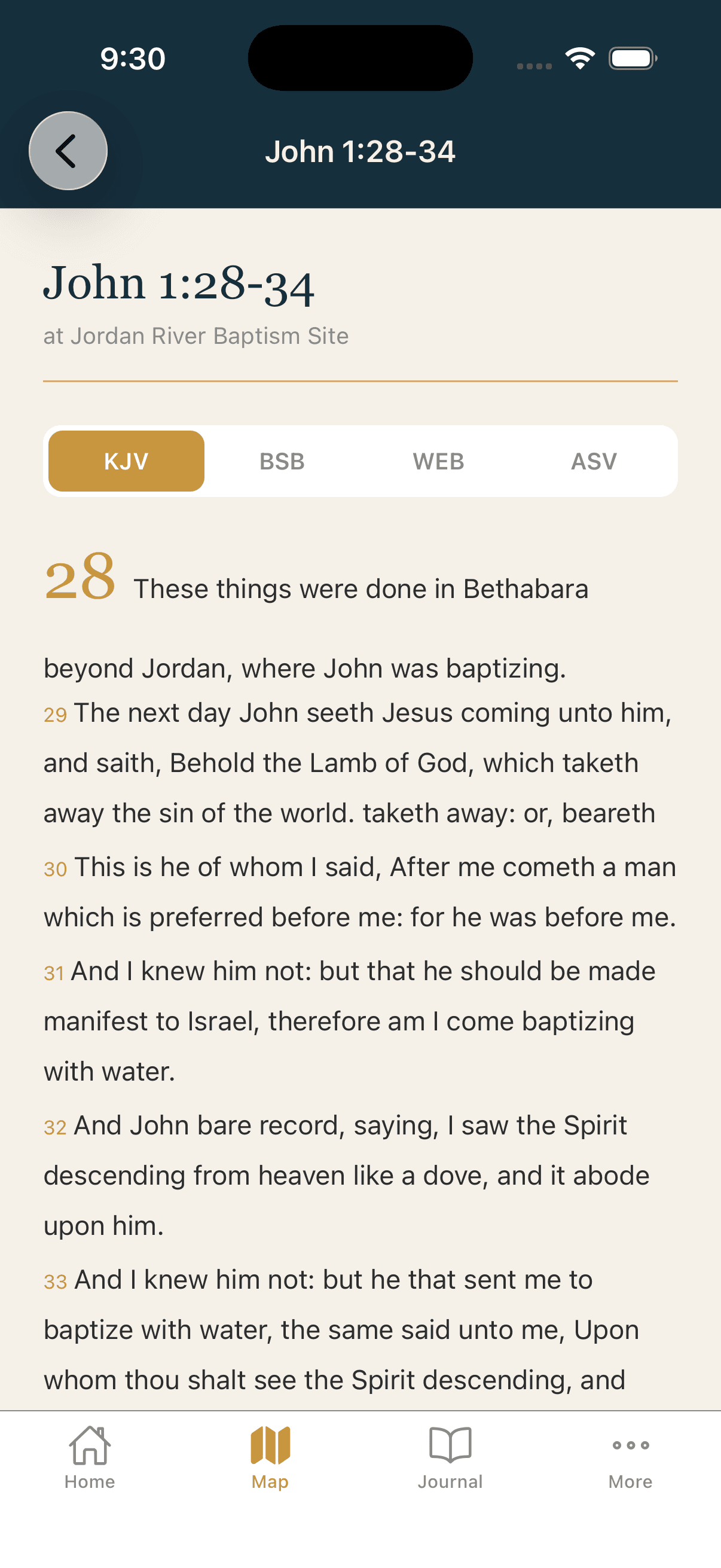Tap verse number 31 marker
Image resolution: width=721 pixels, height=1568 pixels.
(54, 971)
